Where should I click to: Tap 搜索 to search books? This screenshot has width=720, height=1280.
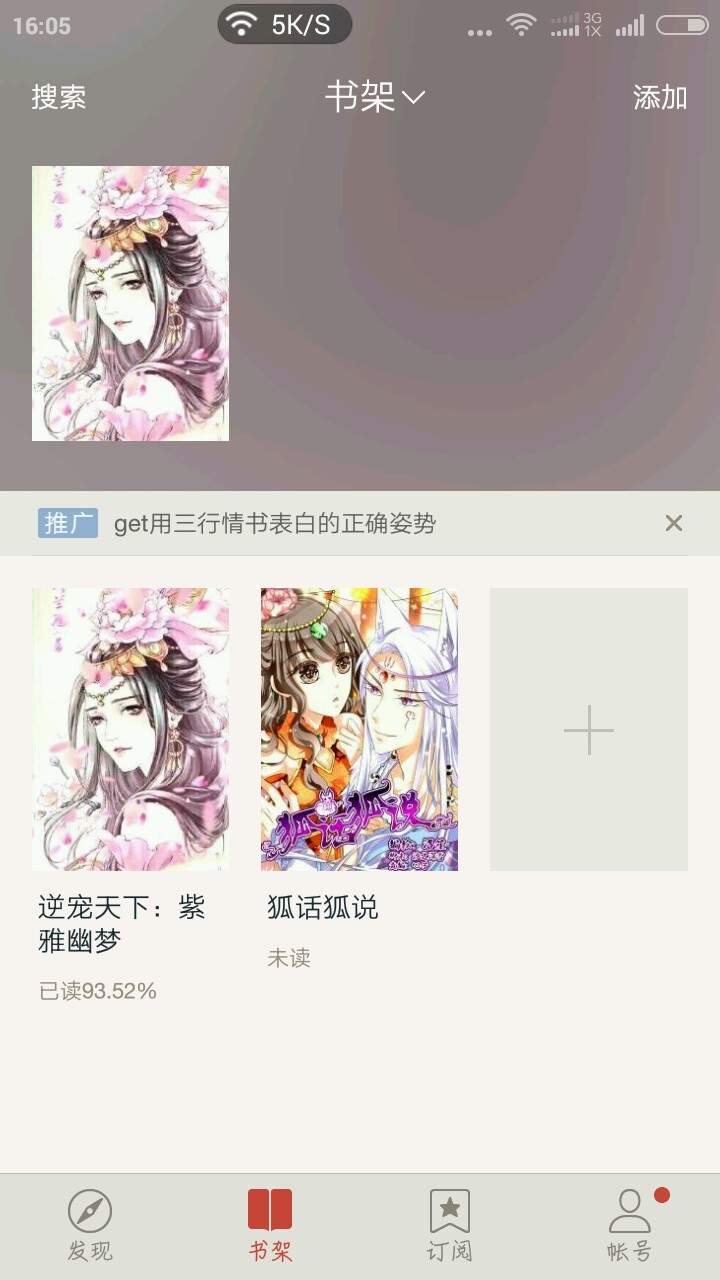pyautogui.click(x=59, y=97)
